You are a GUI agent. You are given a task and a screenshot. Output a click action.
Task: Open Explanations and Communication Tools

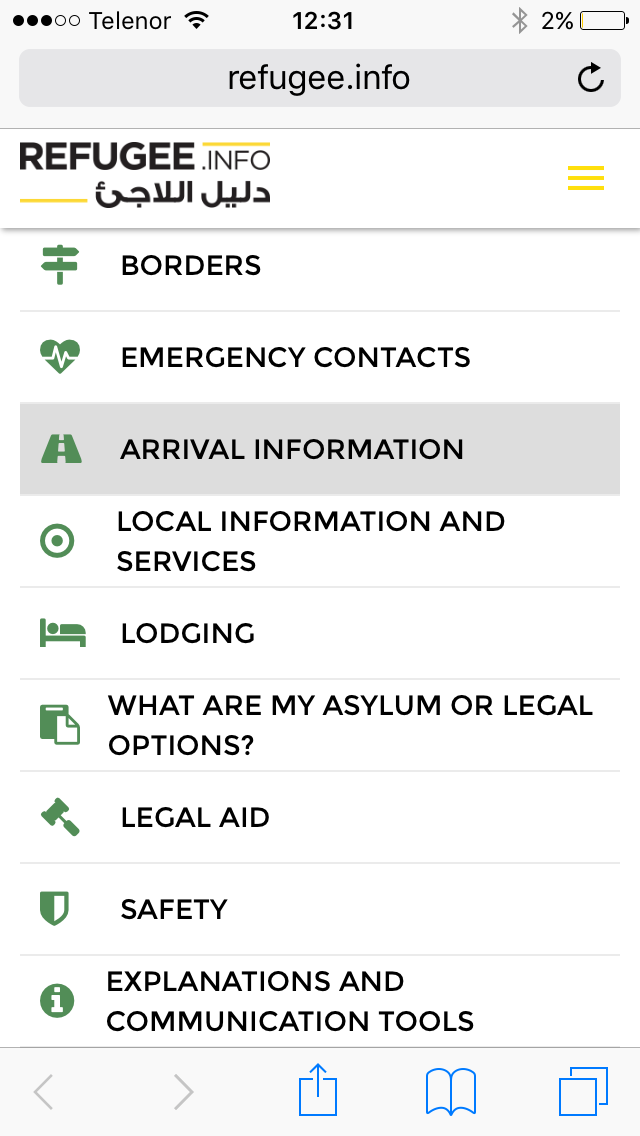320,1001
